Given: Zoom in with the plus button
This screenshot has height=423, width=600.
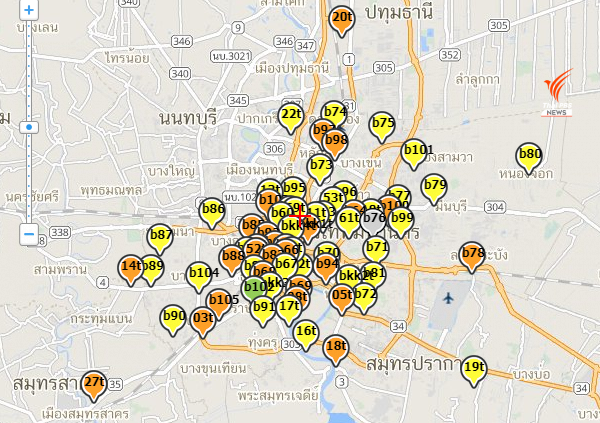Looking at the screenshot, I should click(29, 10).
